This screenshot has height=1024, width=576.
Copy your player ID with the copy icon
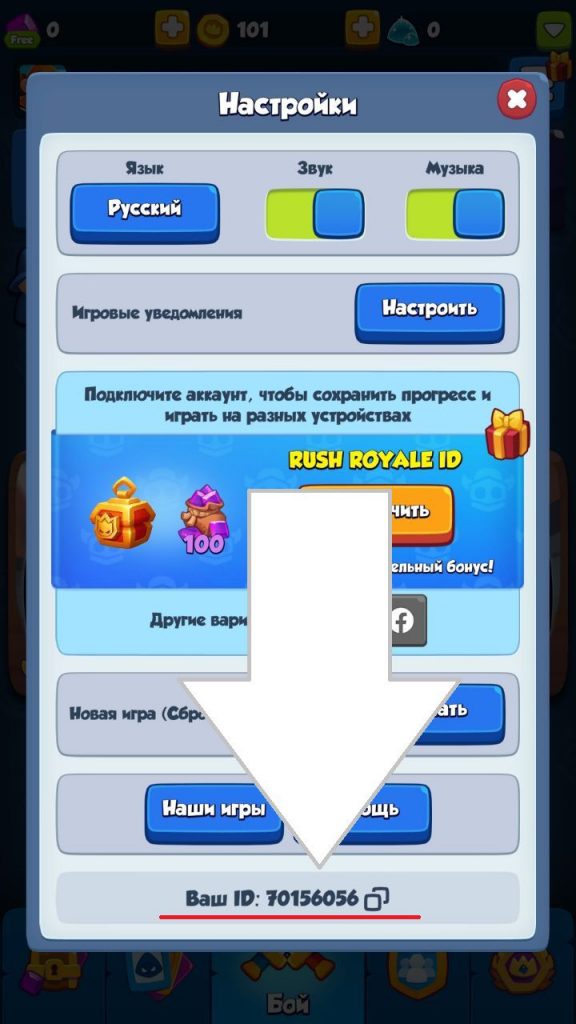376,899
